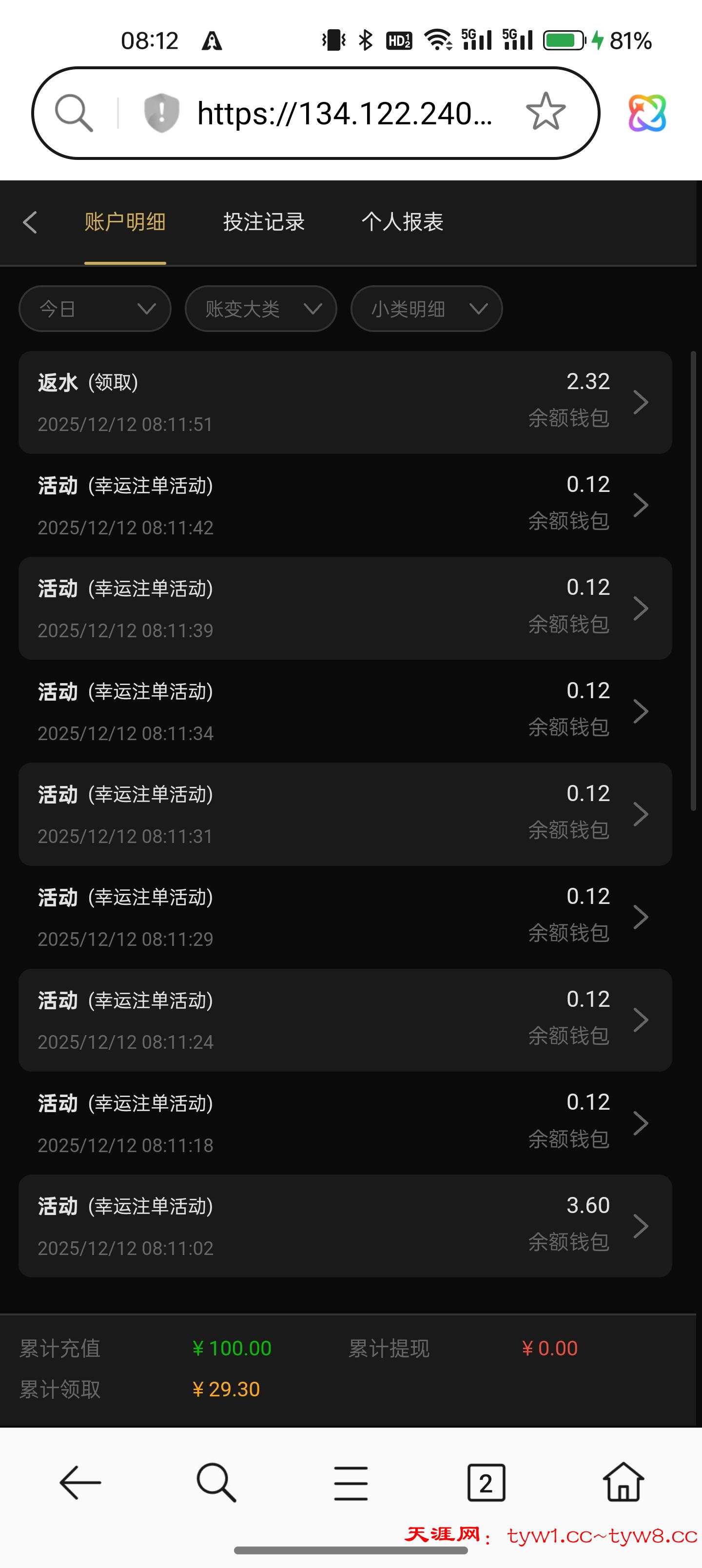The width and height of the screenshot is (702, 1568).
Task: Switch to the 投注记录 tab
Action: (x=264, y=222)
